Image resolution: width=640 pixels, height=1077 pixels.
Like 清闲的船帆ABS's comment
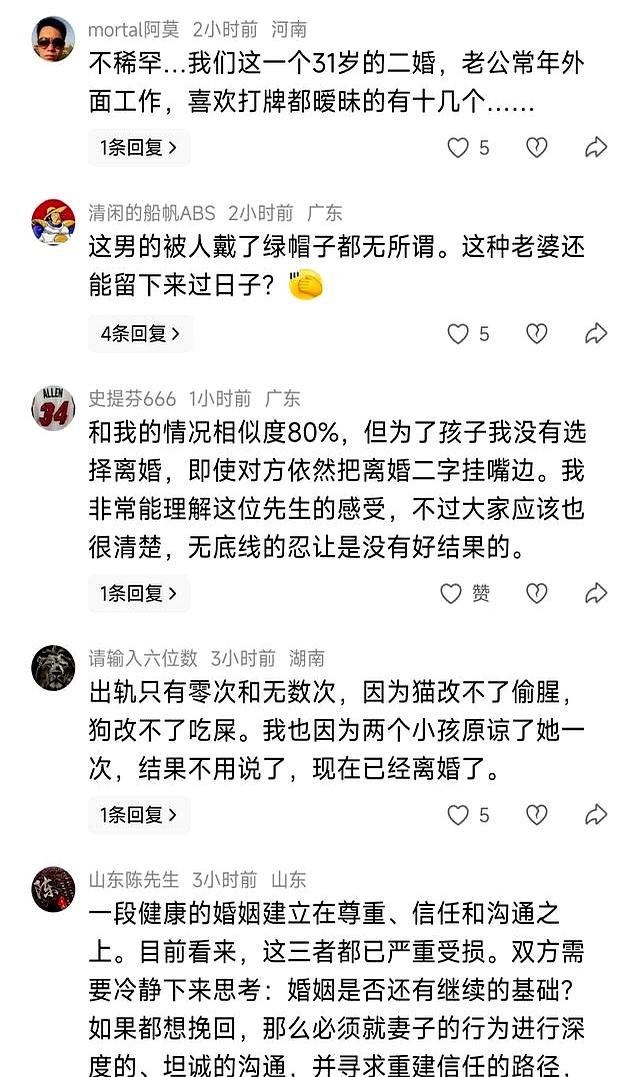coord(458,334)
